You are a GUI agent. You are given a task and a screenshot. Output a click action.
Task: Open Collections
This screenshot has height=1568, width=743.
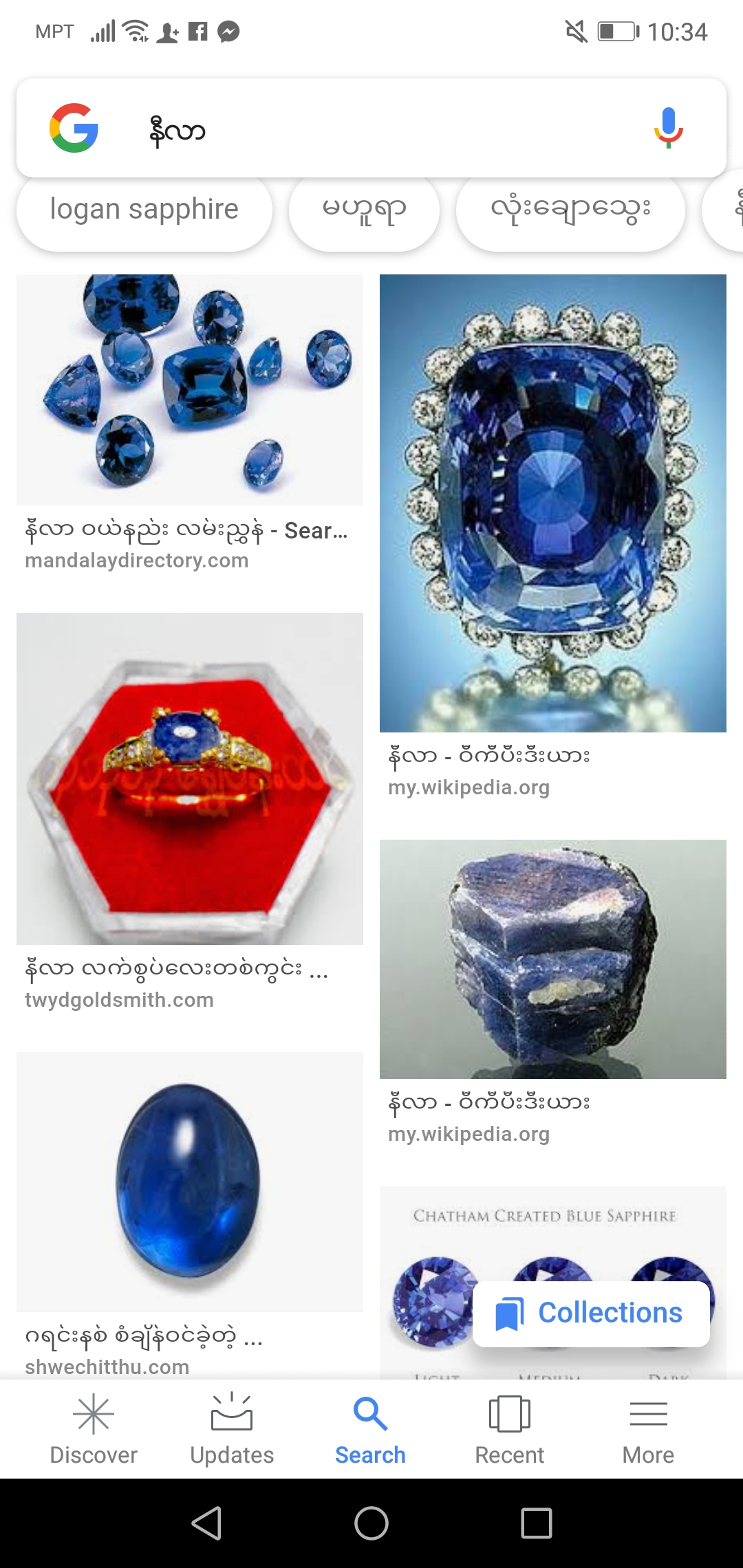click(x=591, y=1314)
